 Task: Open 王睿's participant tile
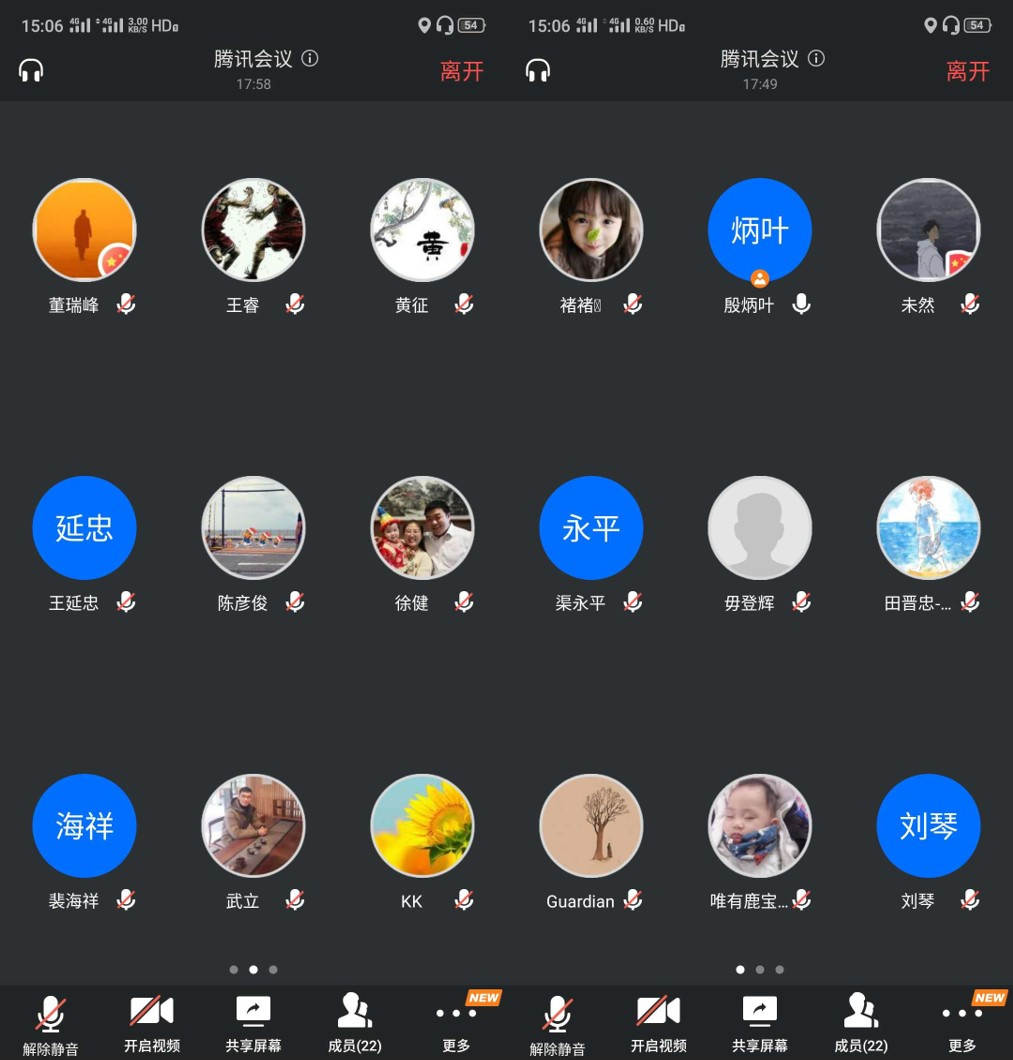click(253, 231)
